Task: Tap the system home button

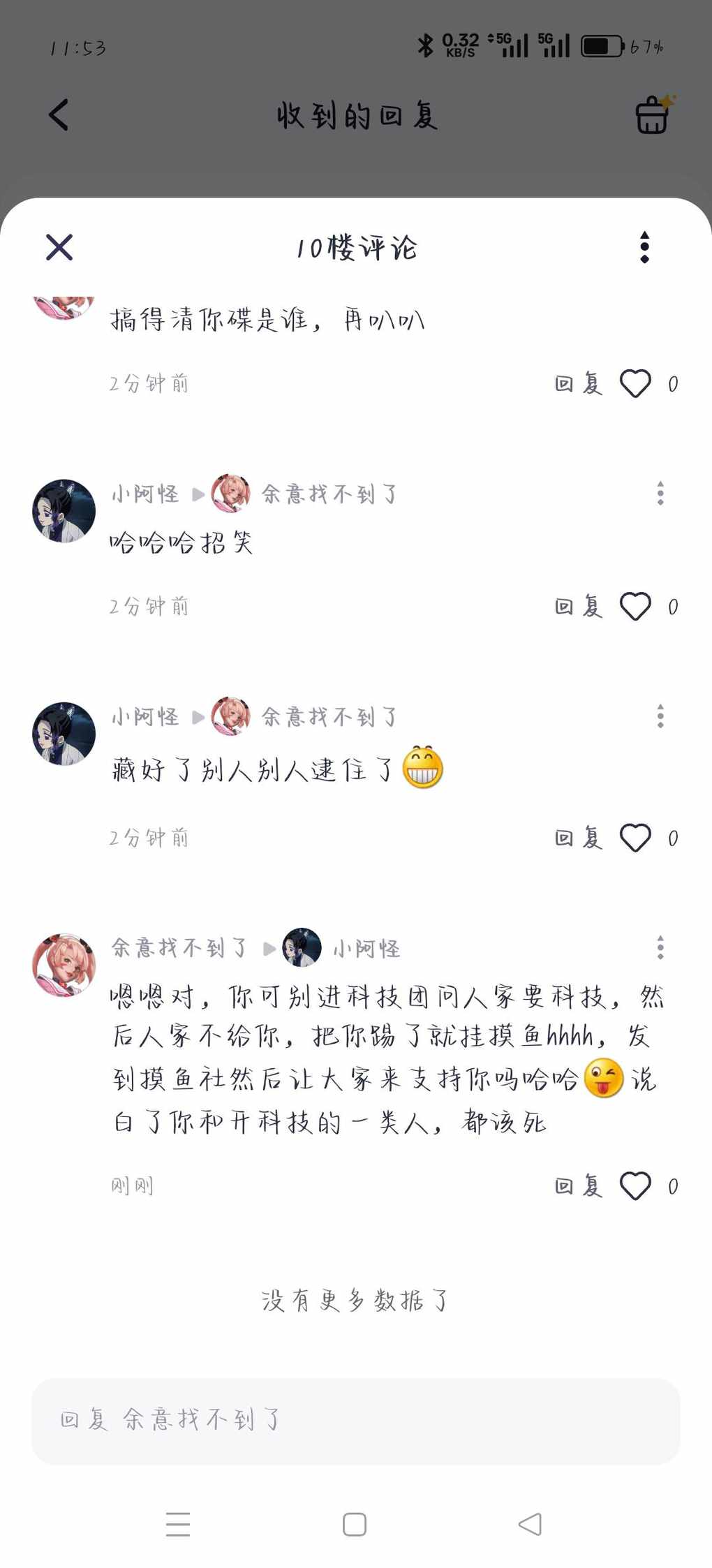Action: 355,1524
